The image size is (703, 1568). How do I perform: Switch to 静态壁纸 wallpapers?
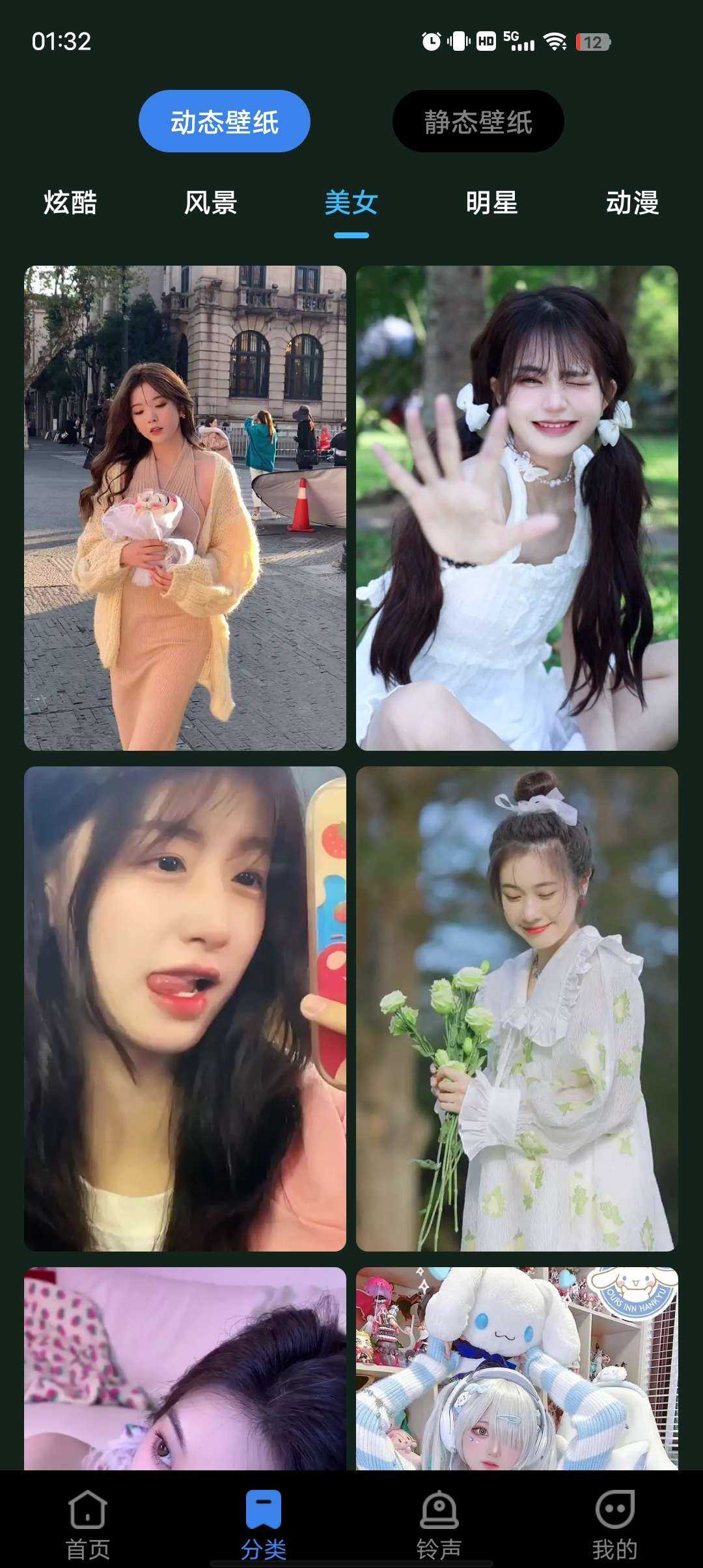point(478,122)
